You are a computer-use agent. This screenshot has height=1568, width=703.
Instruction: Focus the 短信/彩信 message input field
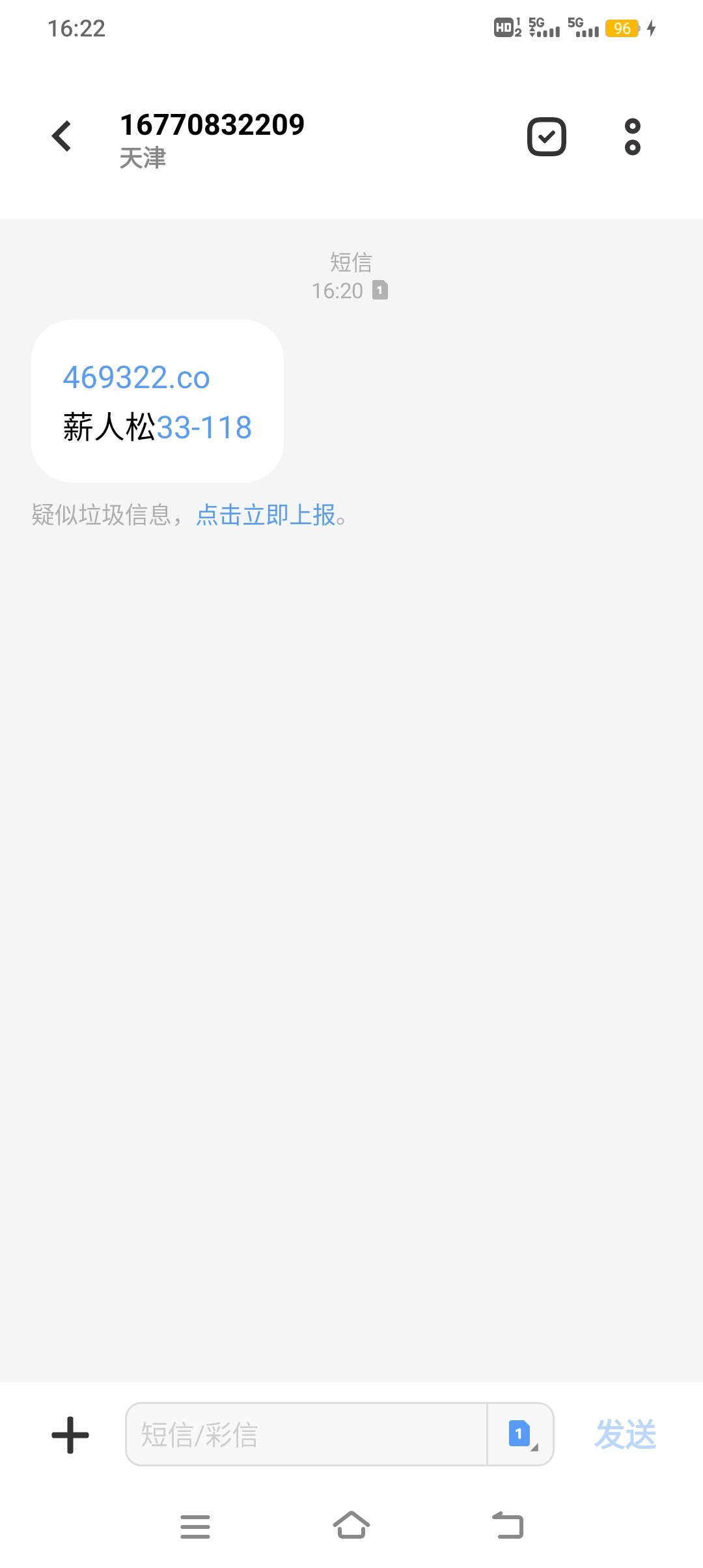307,1435
